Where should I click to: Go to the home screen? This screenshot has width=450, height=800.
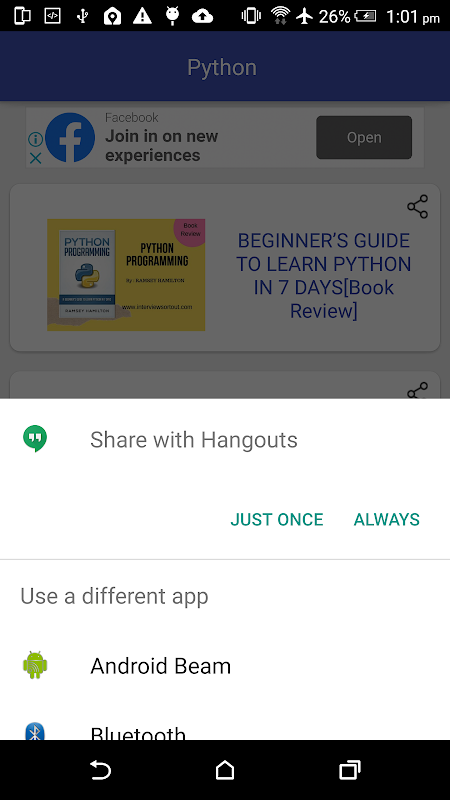225,770
